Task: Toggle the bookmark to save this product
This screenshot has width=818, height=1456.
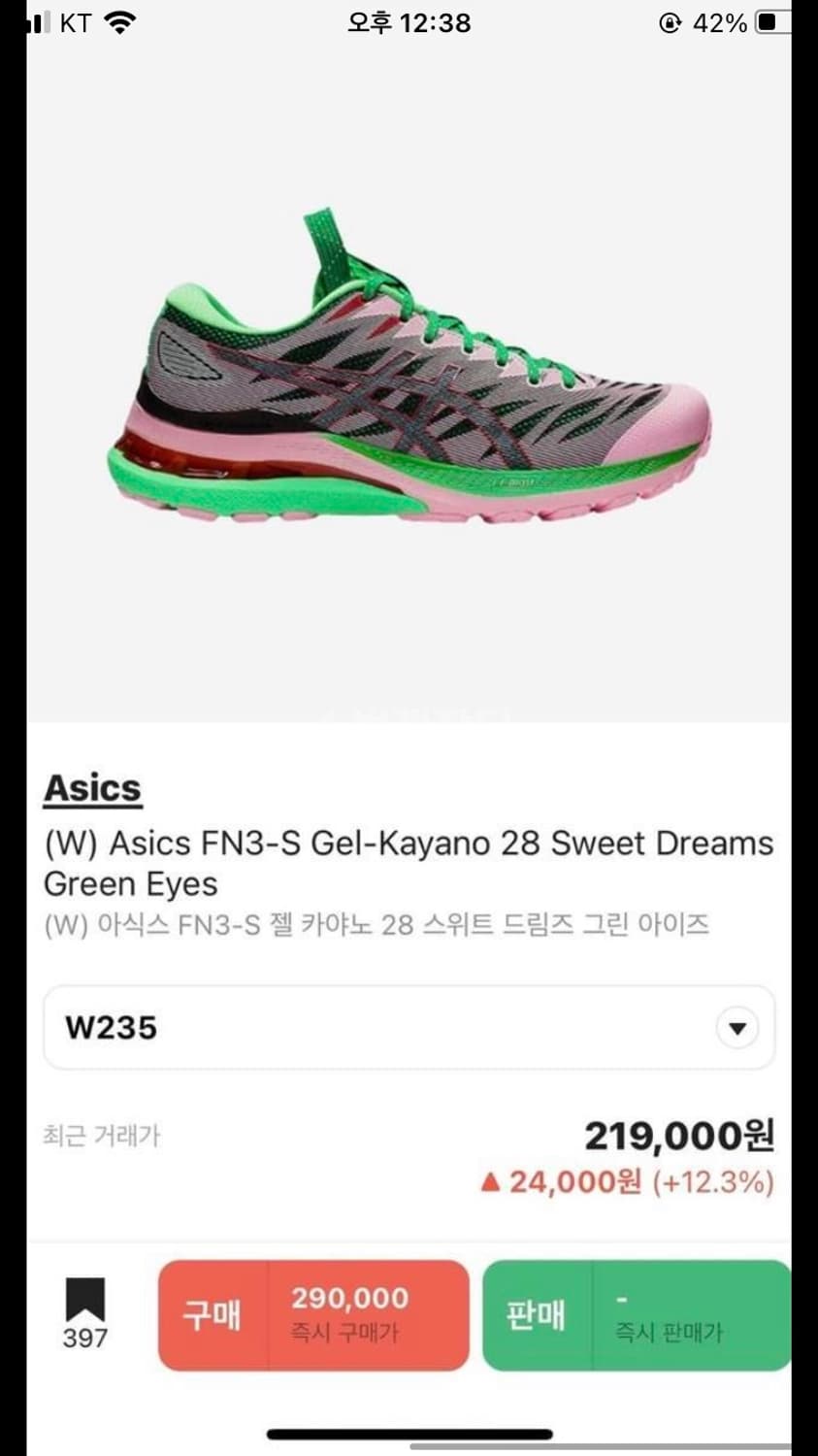Action: click(x=86, y=1301)
